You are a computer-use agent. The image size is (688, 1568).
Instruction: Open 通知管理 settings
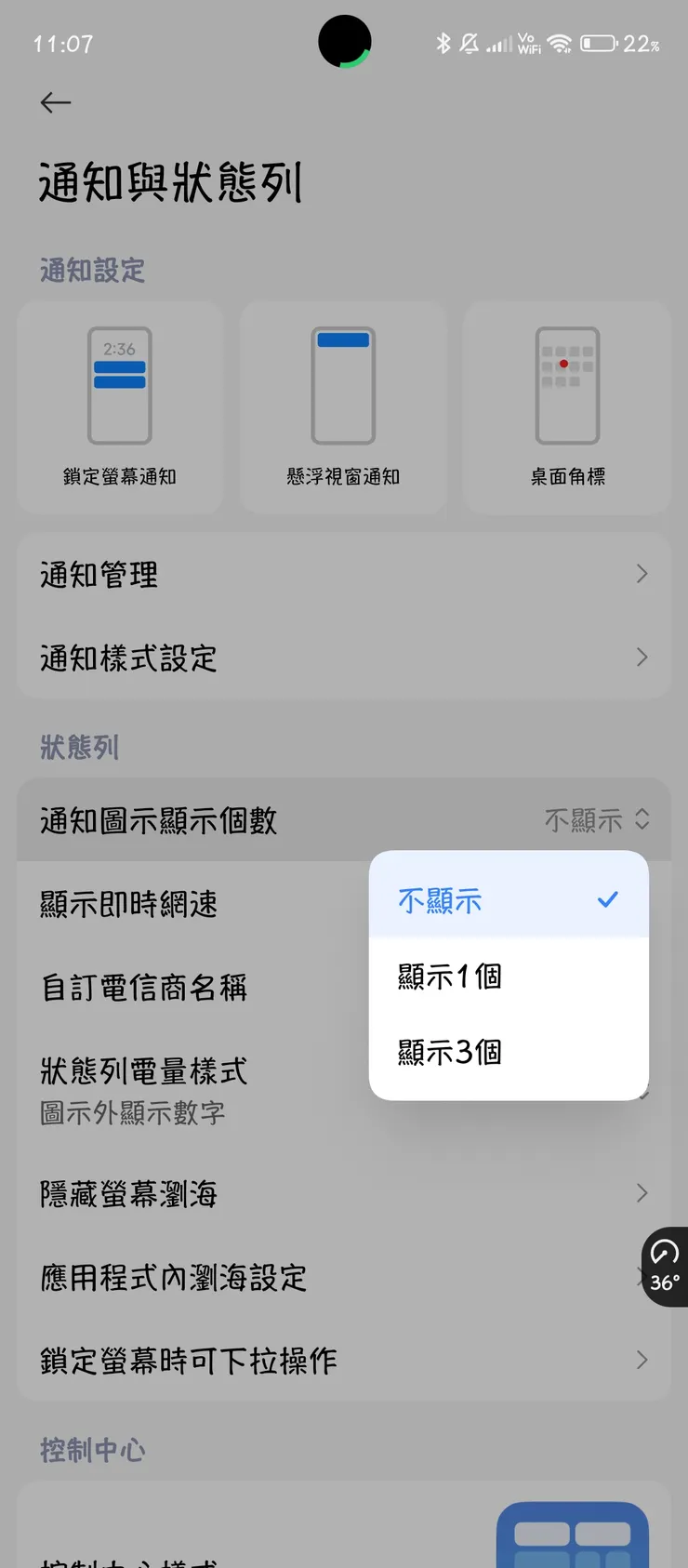(344, 574)
